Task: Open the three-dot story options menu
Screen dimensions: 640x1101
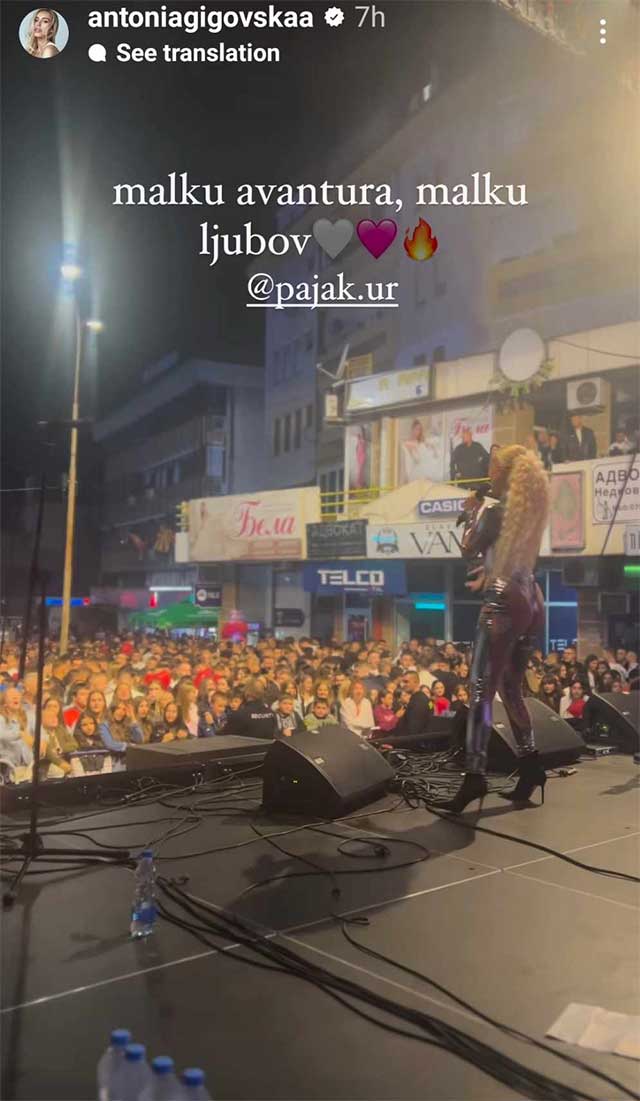Action: tap(602, 32)
